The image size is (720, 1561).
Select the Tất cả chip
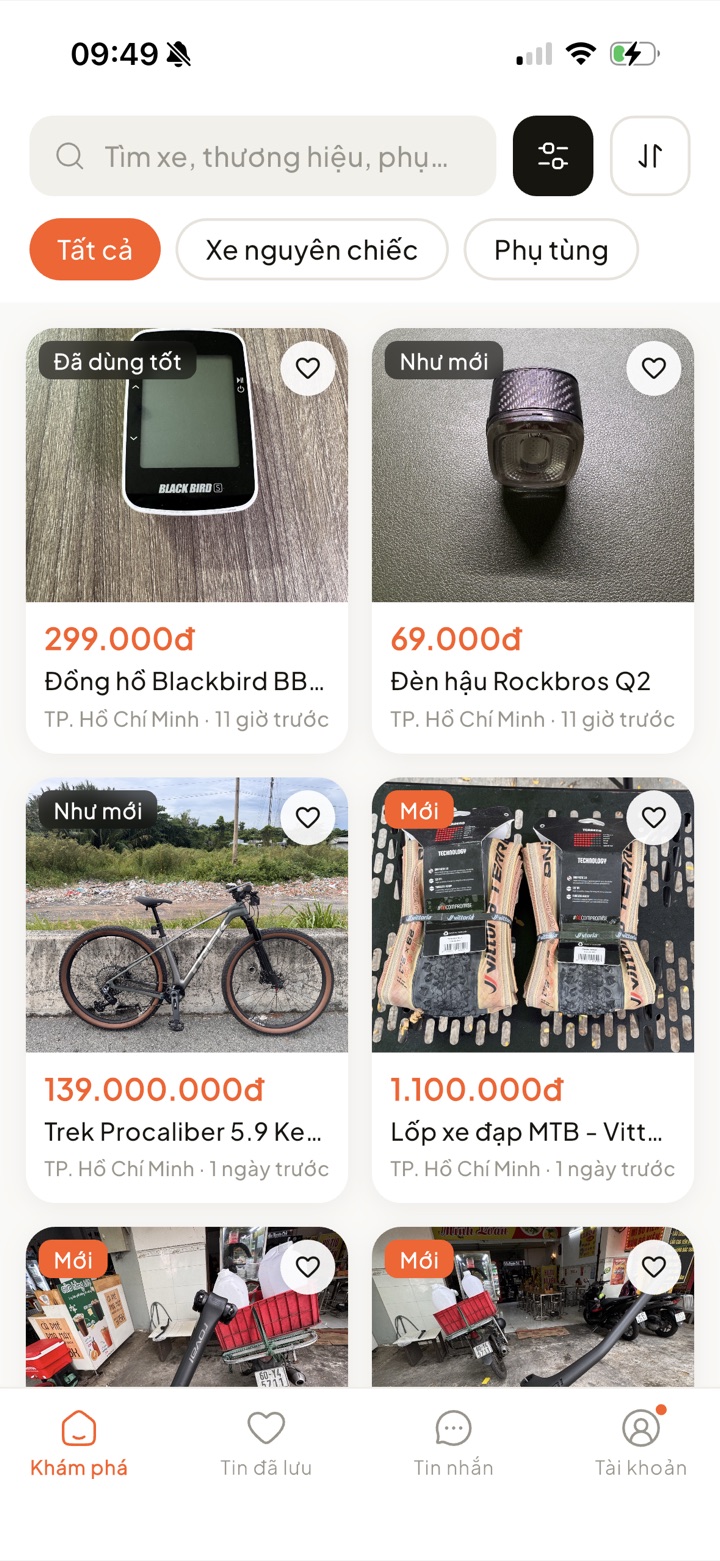click(x=95, y=249)
